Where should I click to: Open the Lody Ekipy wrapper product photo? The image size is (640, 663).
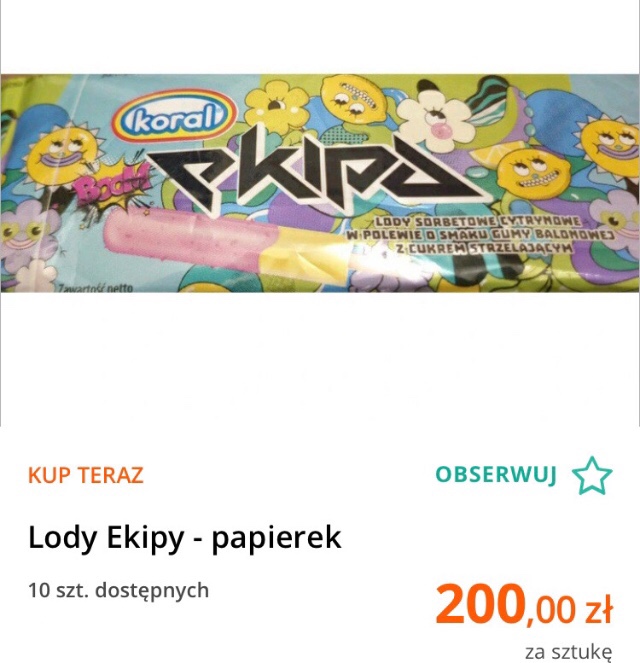pos(320,184)
